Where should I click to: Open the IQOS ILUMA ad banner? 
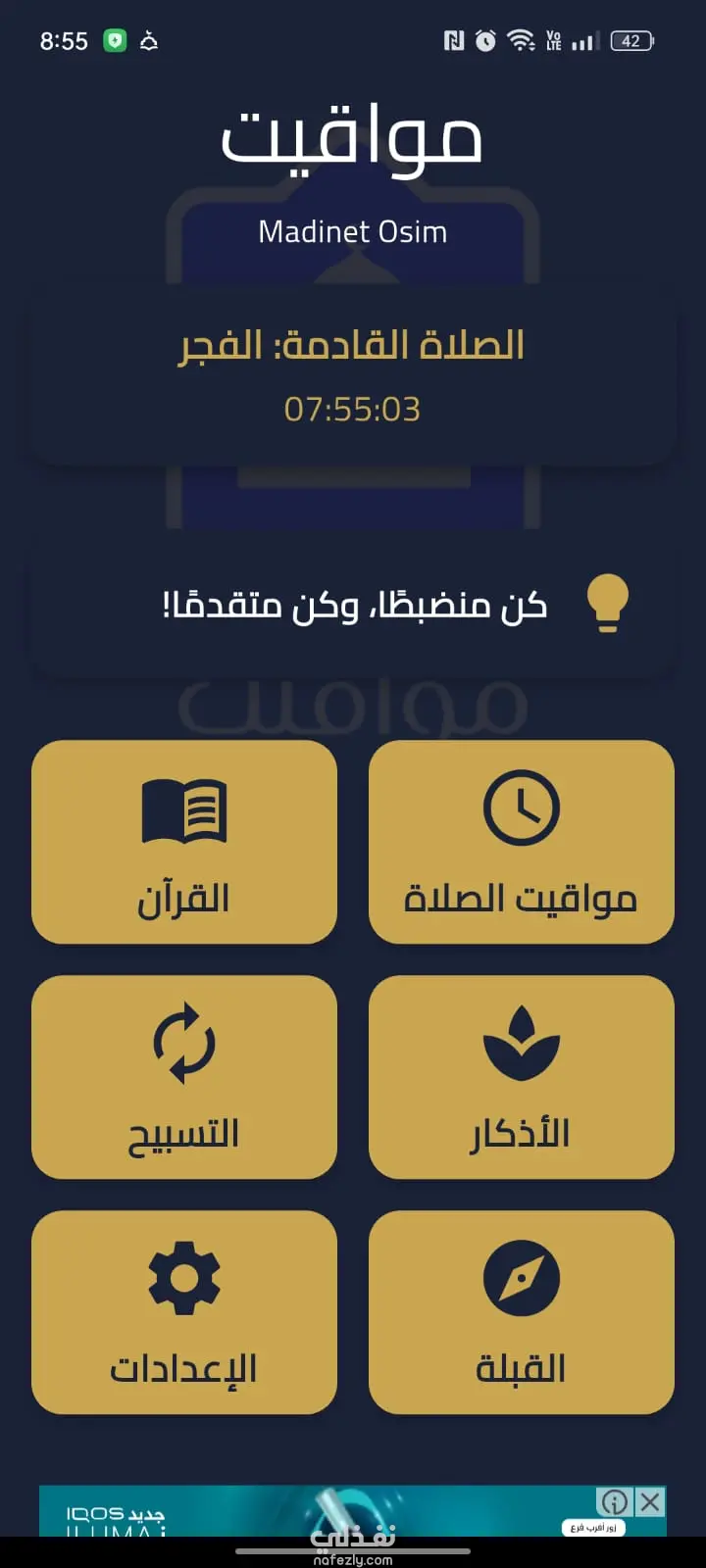click(x=324, y=1514)
